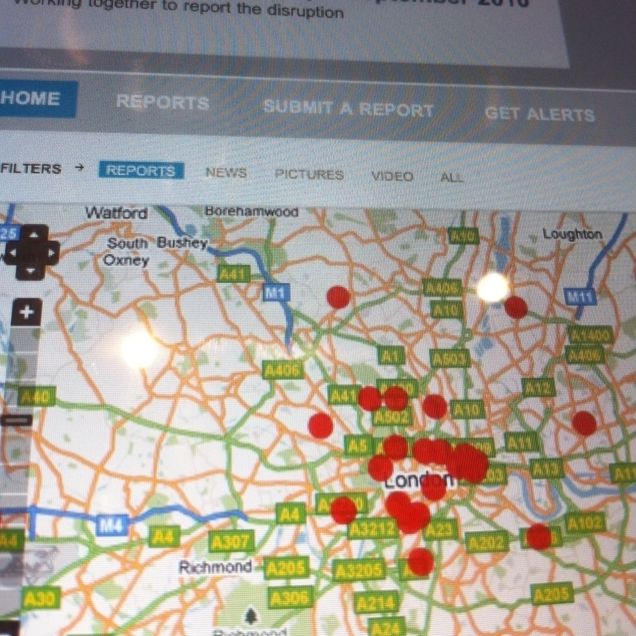Select the REPORTS filter
The width and height of the screenshot is (636, 636).
141,171
